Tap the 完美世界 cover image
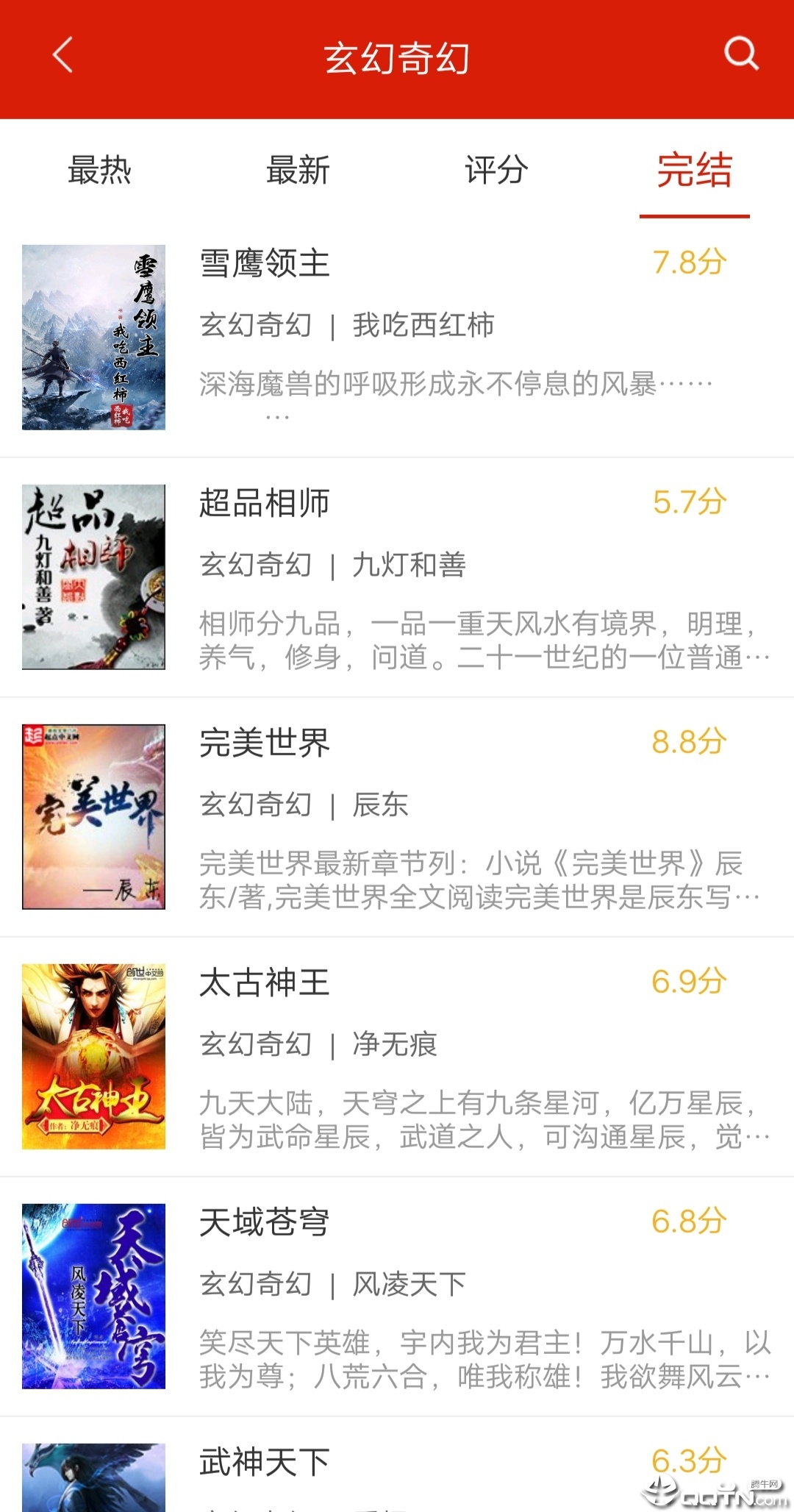The image size is (794, 1512). [95, 816]
